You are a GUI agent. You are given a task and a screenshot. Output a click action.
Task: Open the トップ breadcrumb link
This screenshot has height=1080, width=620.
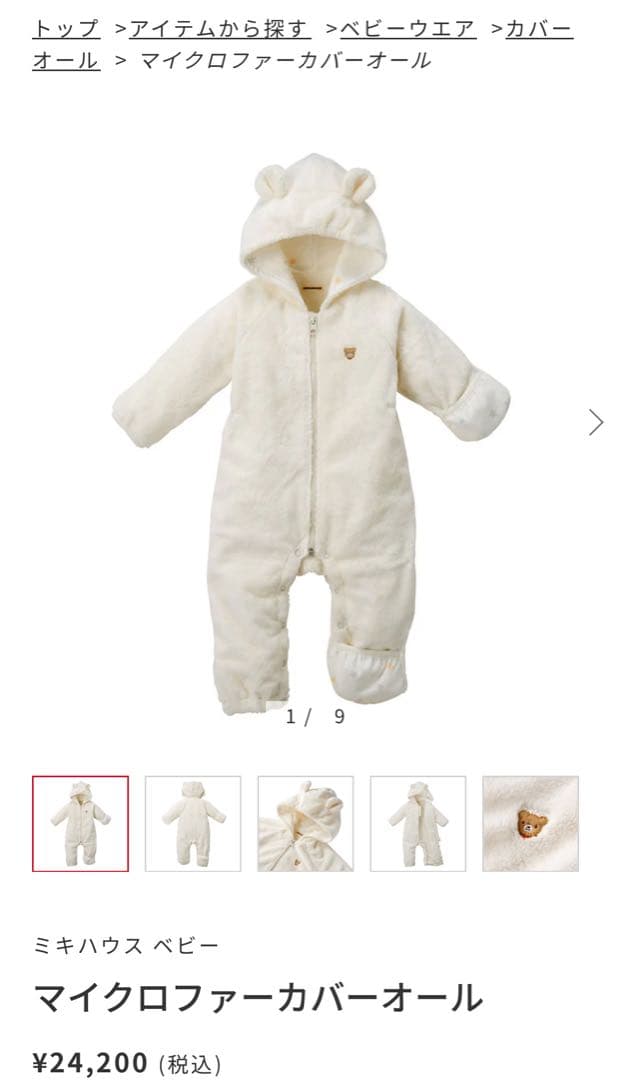(x=66, y=28)
